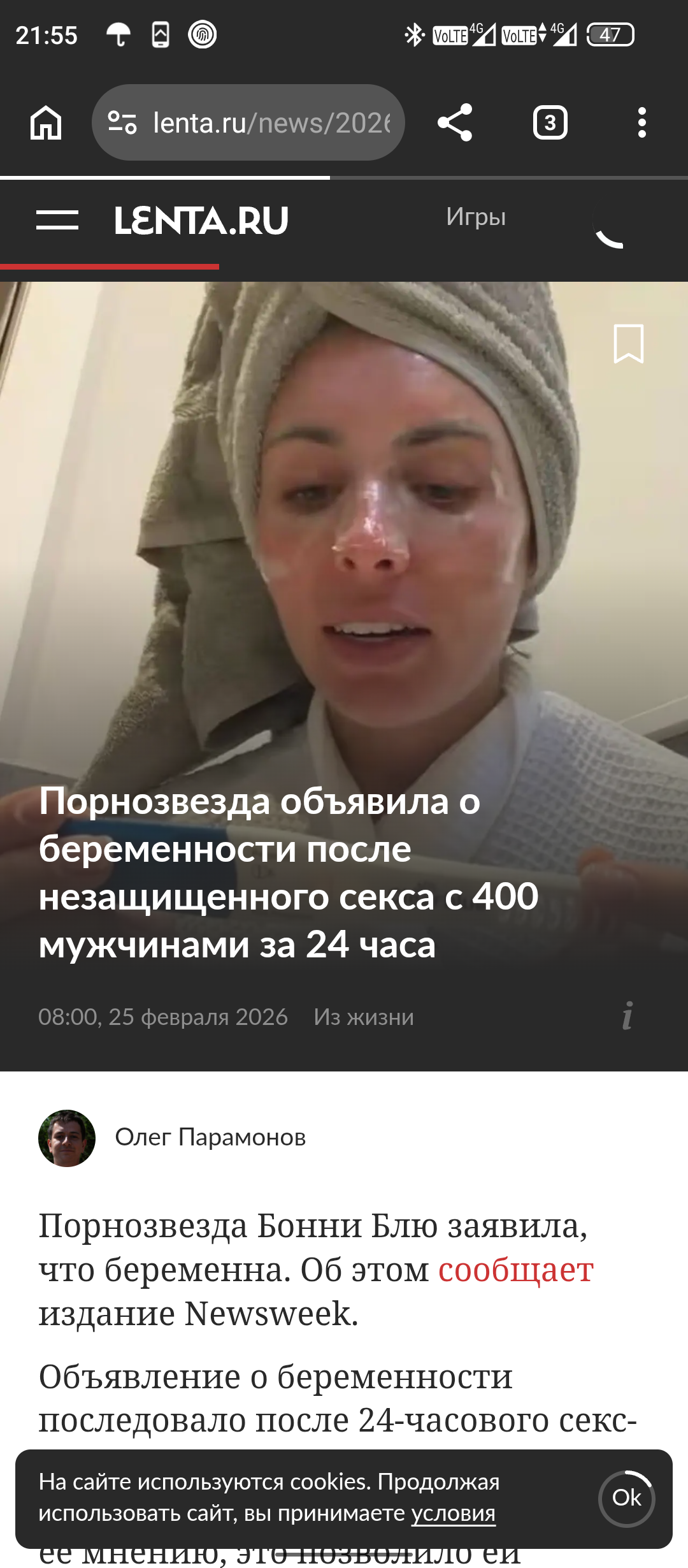
Task: Accept cookies with the Ok button
Action: pos(627,1498)
